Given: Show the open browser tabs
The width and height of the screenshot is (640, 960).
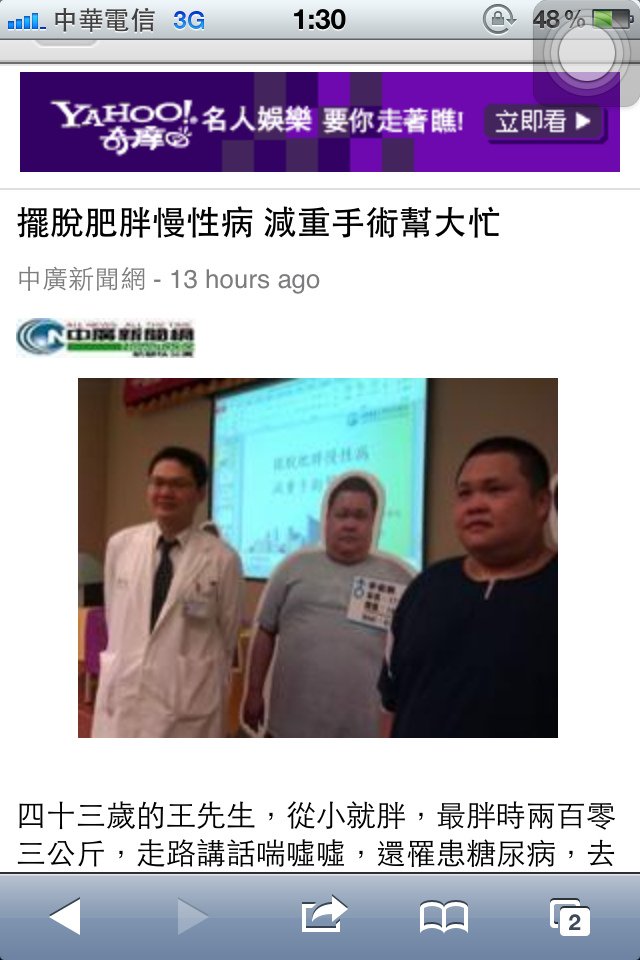Looking at the screenshot, I should point(570,916).
